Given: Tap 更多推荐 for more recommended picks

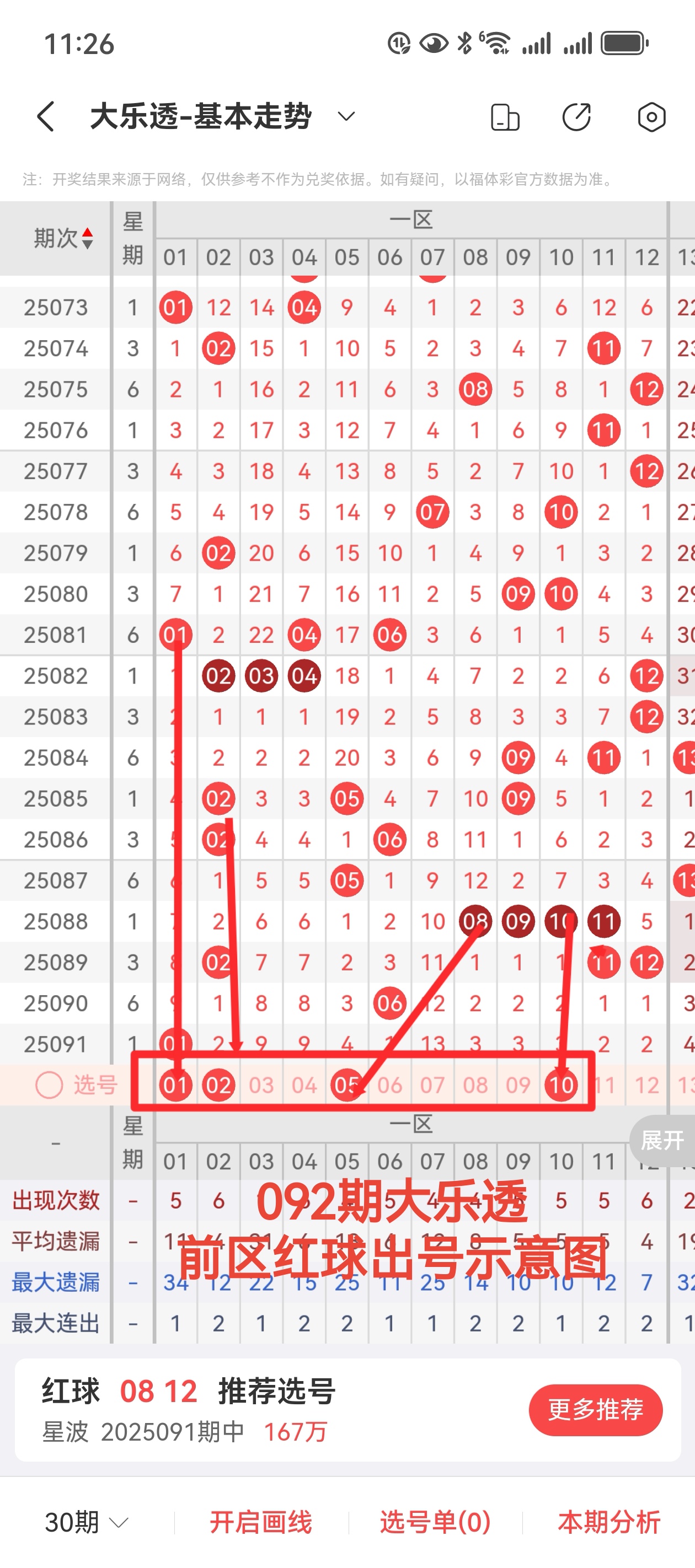Looking at the screenshot, I should pos(595,1409).
